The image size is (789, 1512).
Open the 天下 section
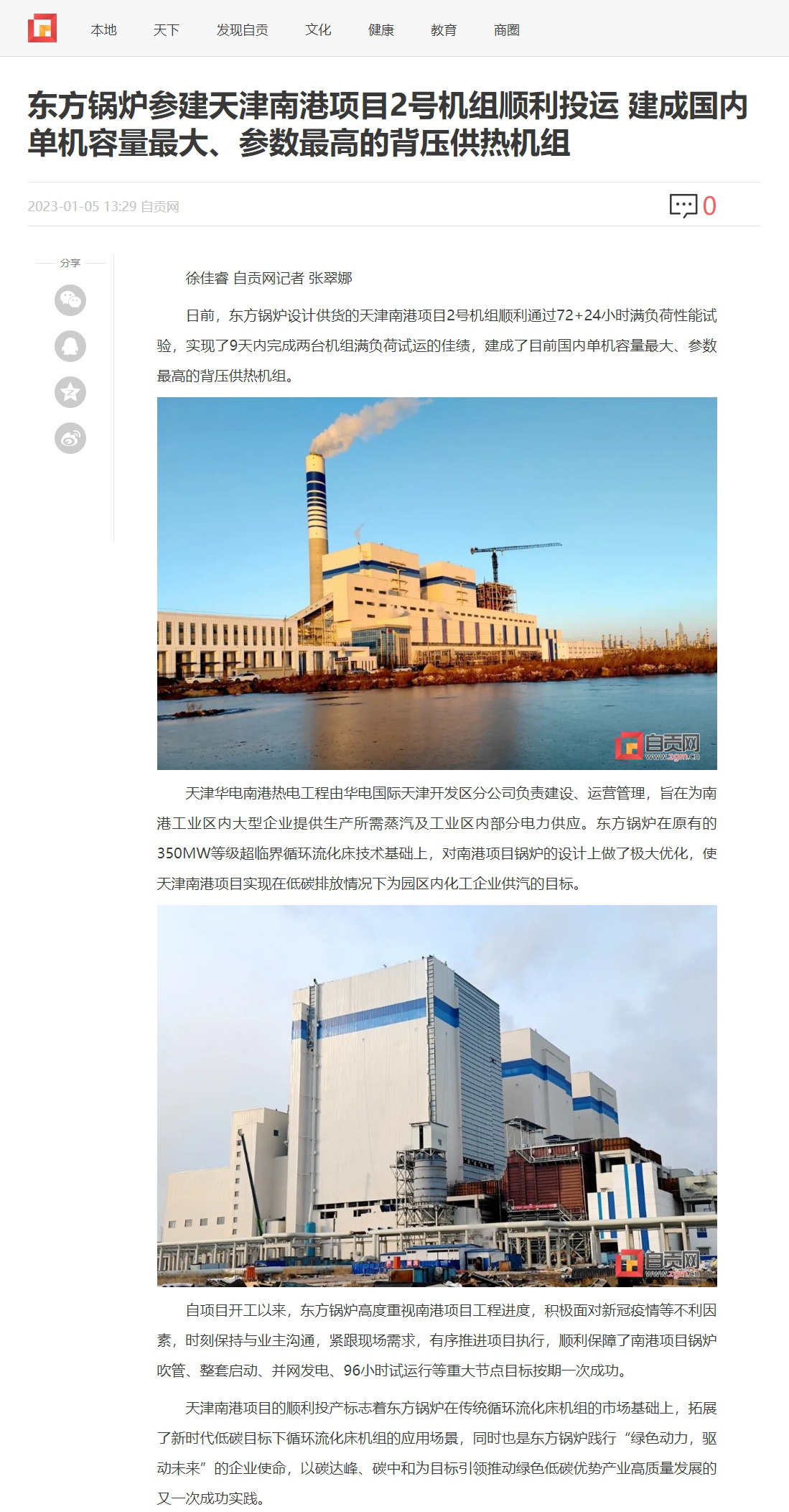click(166, 30)
